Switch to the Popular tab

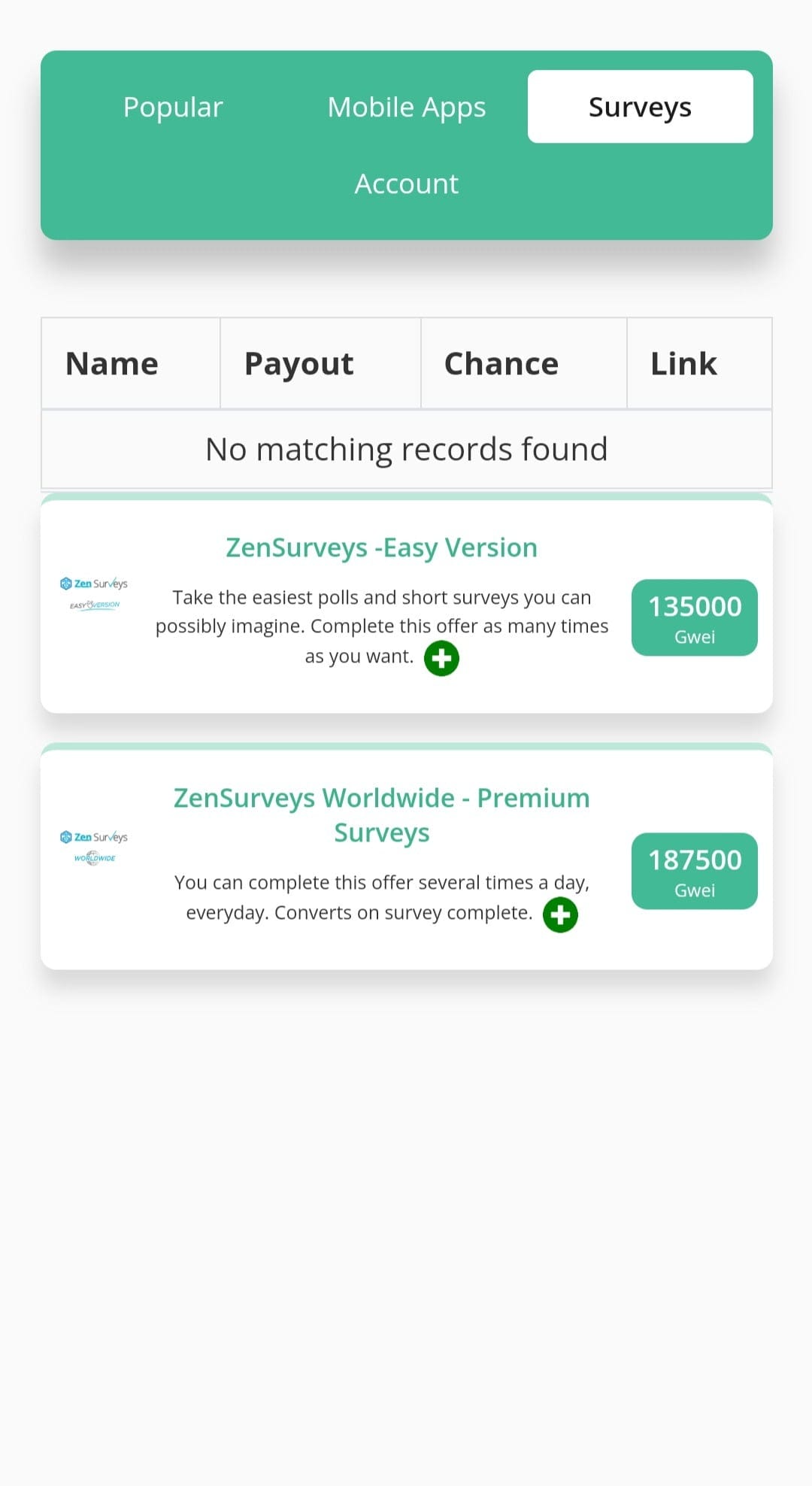tap(173, 107)
